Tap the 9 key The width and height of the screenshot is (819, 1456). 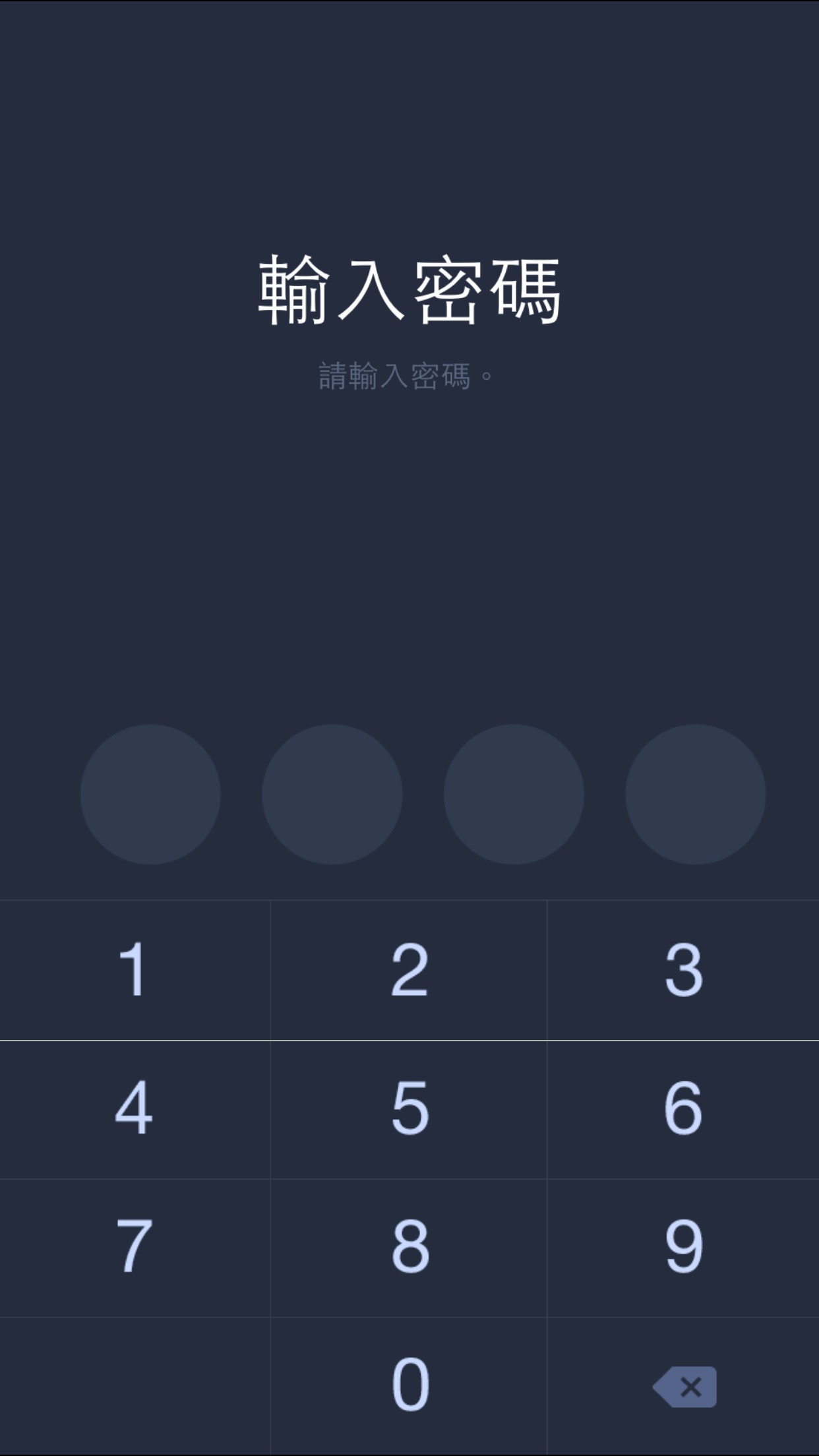click(x=683, y=1248)
